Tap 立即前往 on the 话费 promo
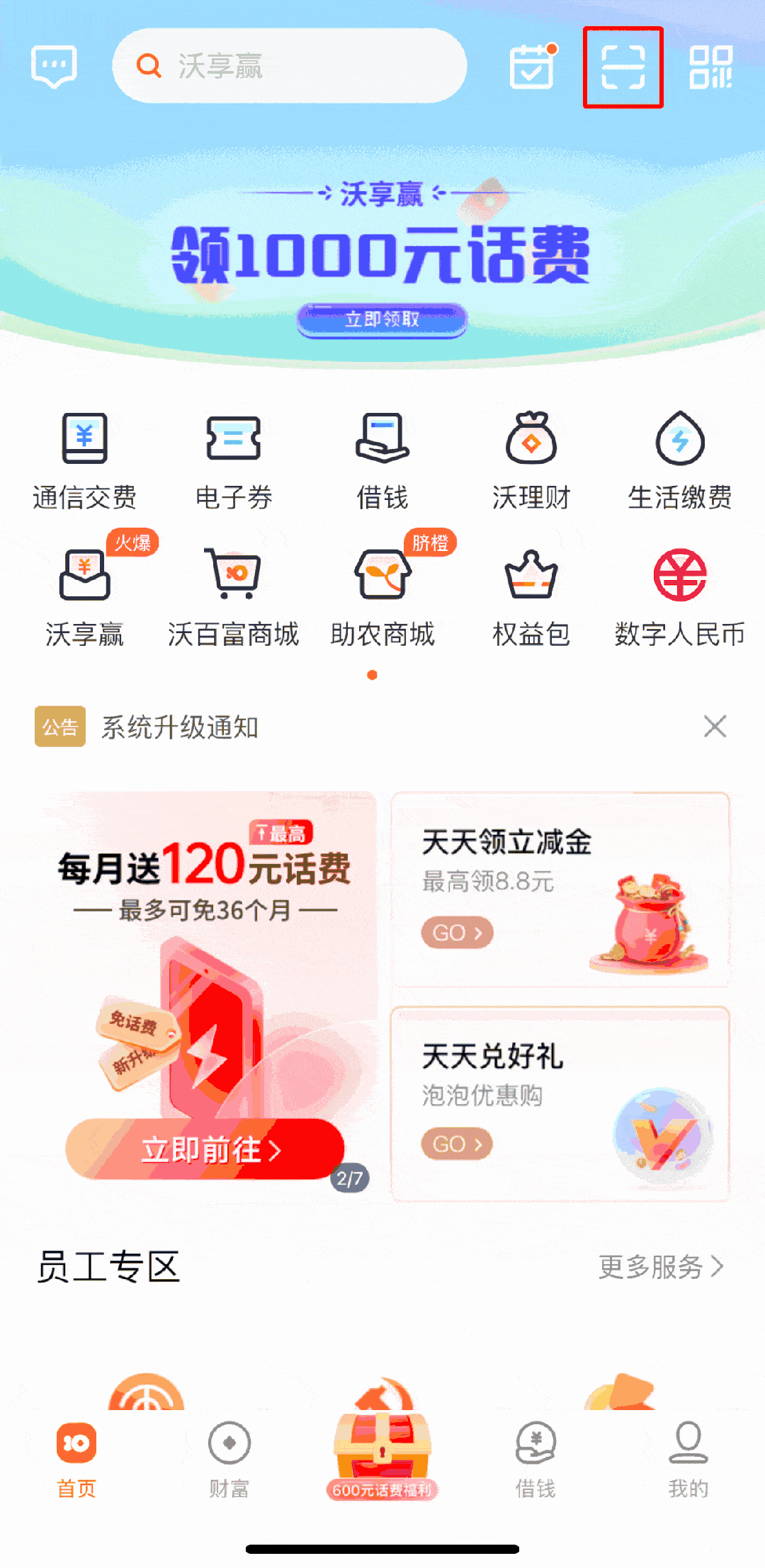 click(205, 1149)
